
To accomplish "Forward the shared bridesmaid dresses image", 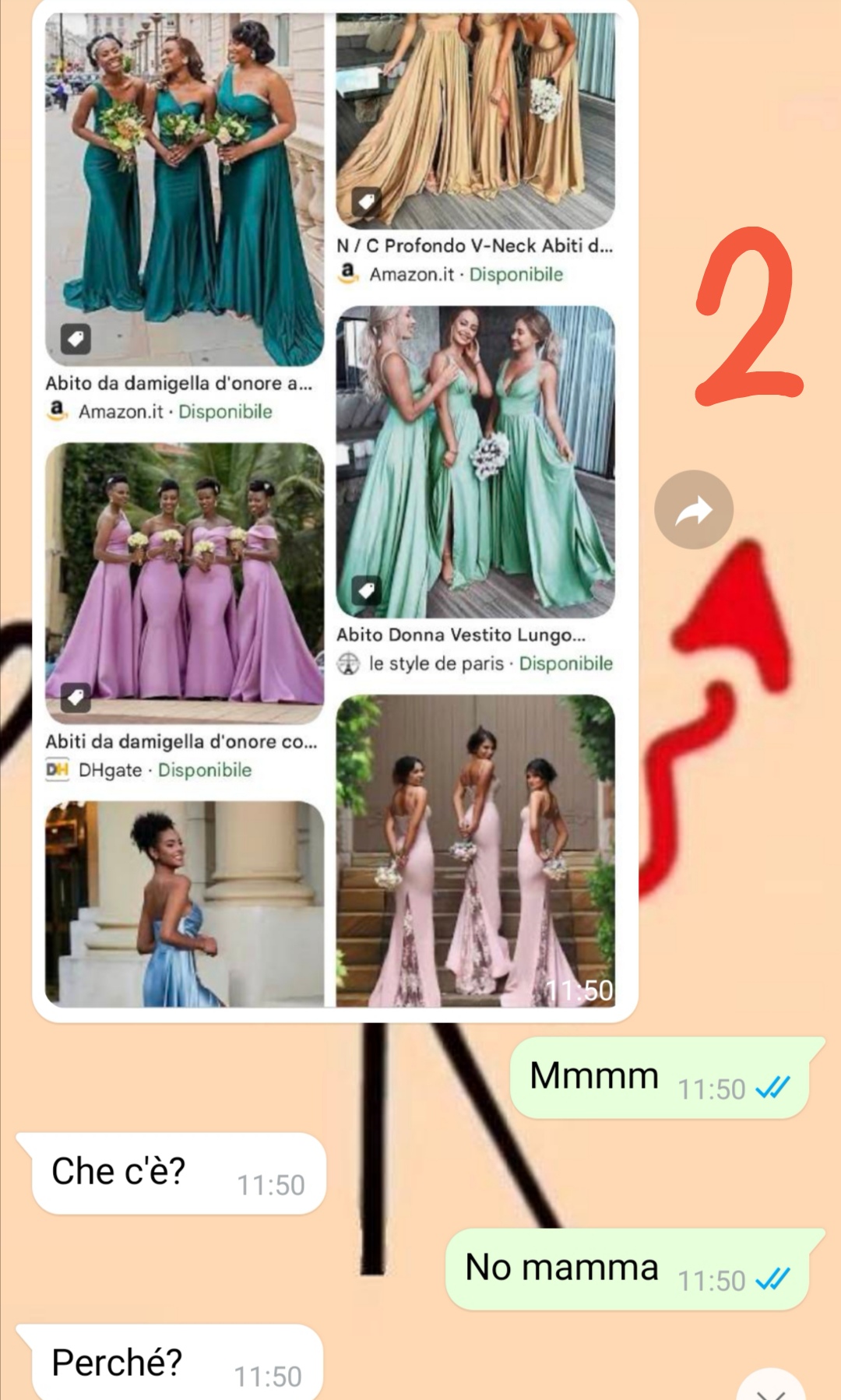I will pos(693,510).
